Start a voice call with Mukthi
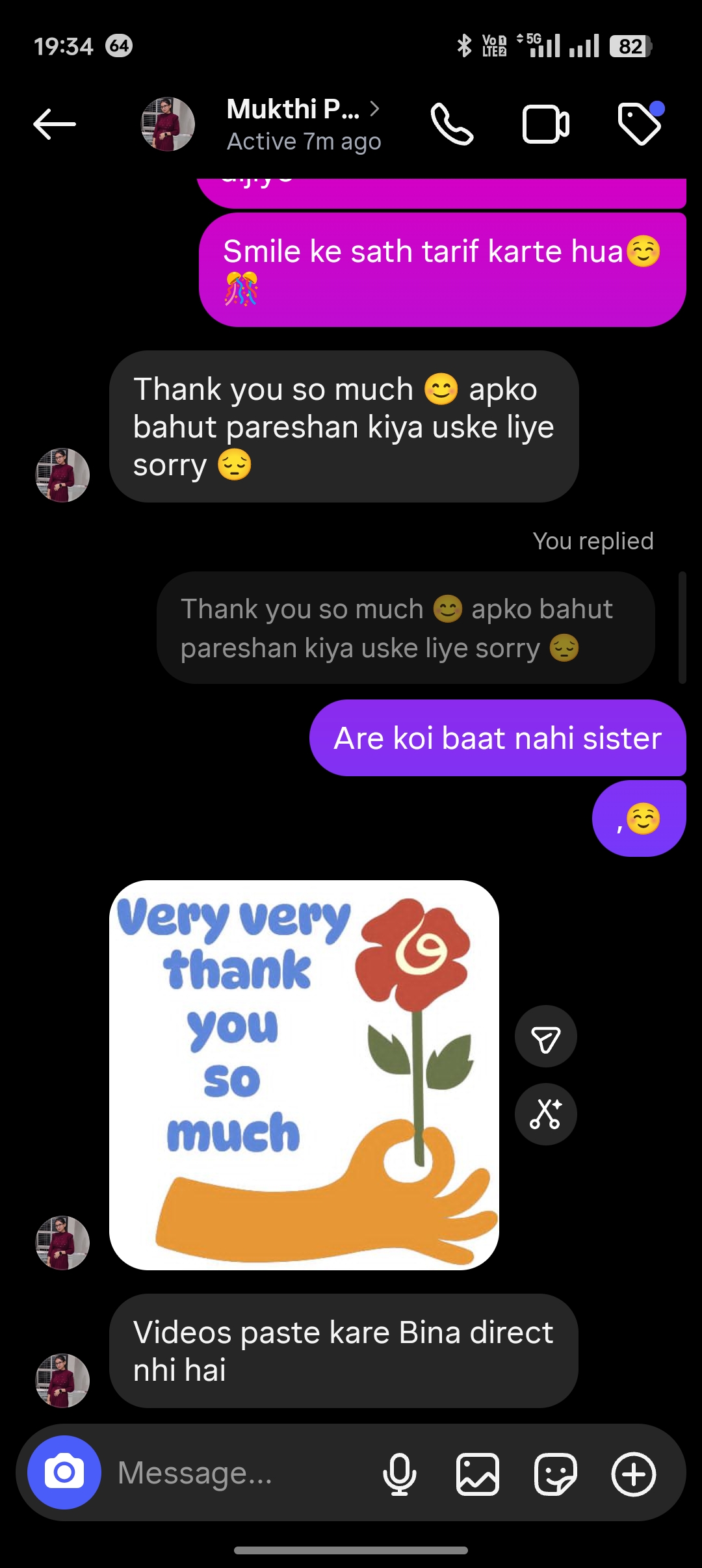The height and width of the screenshot is (1568, 702). pyautogui.click(x=452, y=124)
